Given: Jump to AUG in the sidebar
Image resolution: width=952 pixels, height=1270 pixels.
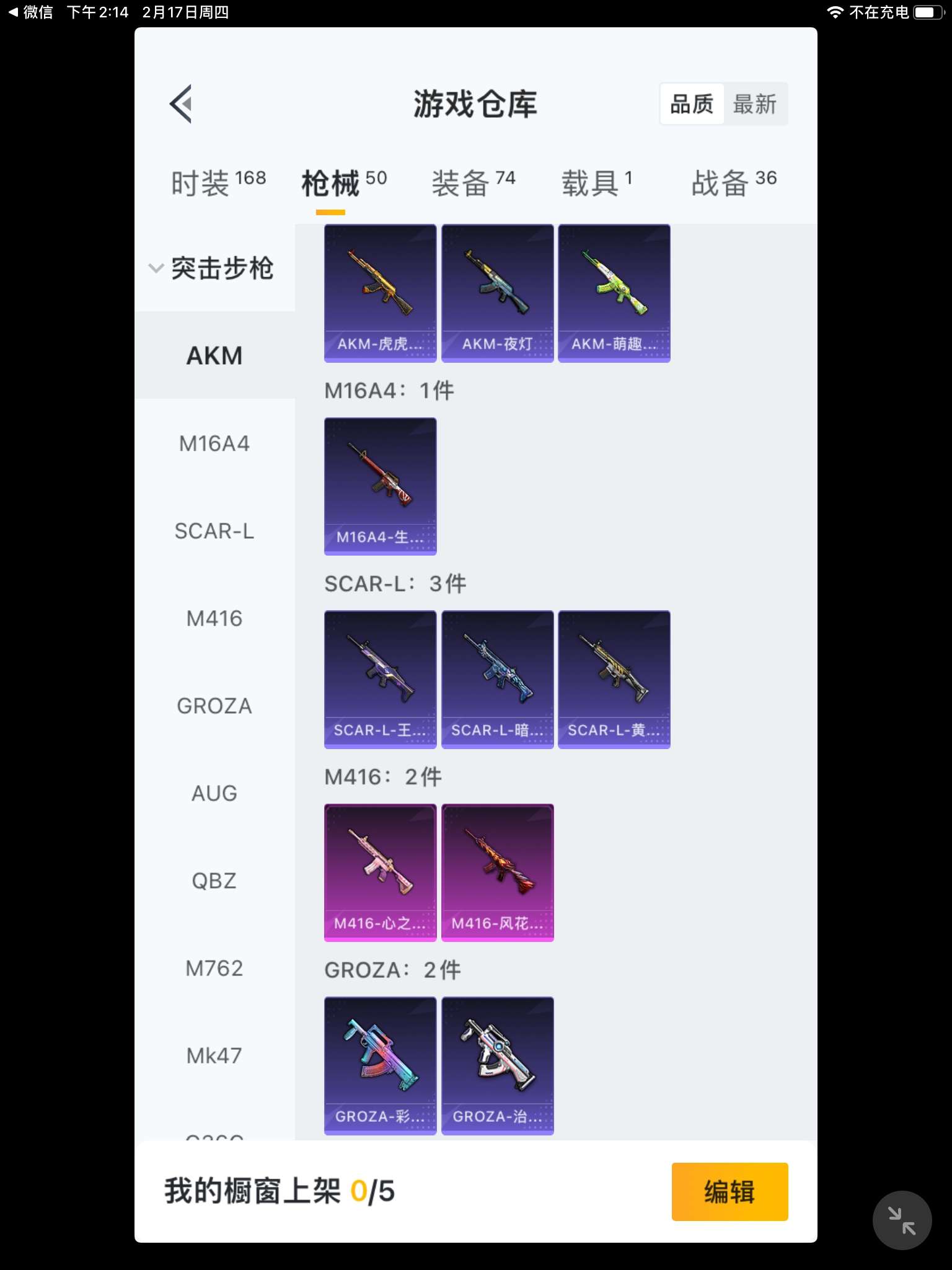Looking at the screenshot, I should tap(214, 793).
